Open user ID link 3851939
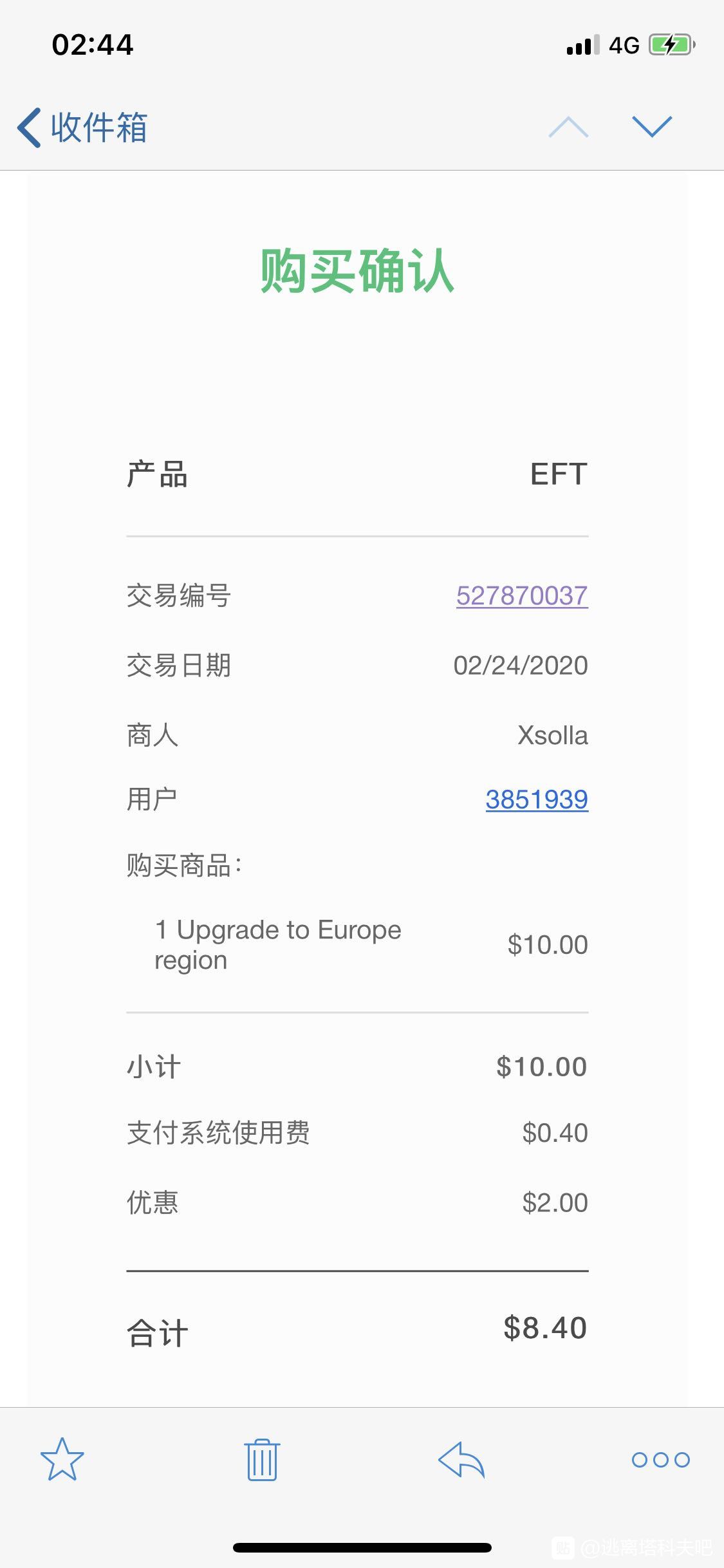The width and height of the screenshot is (724, 1568). pos(537,799)
